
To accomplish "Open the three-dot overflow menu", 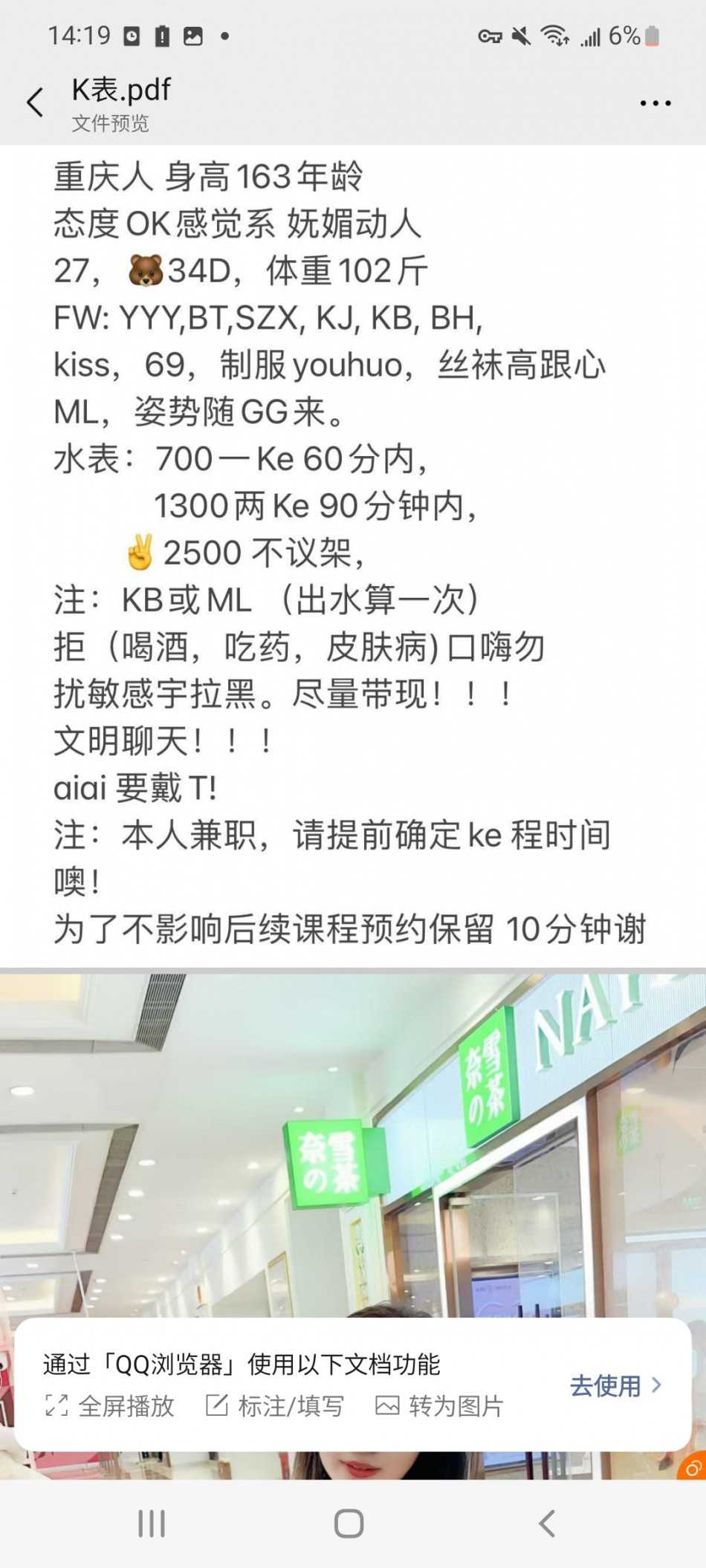I will (x=655, y=103).
